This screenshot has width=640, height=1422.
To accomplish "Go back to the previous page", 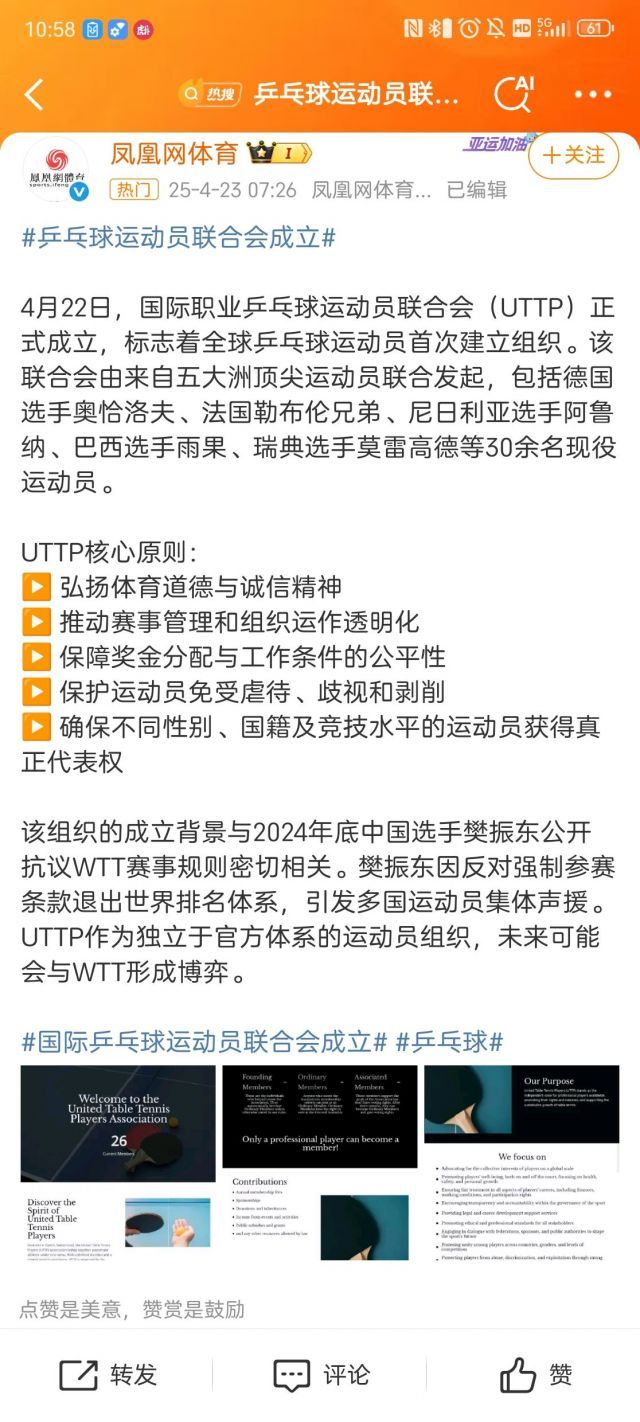I will 34,95.
